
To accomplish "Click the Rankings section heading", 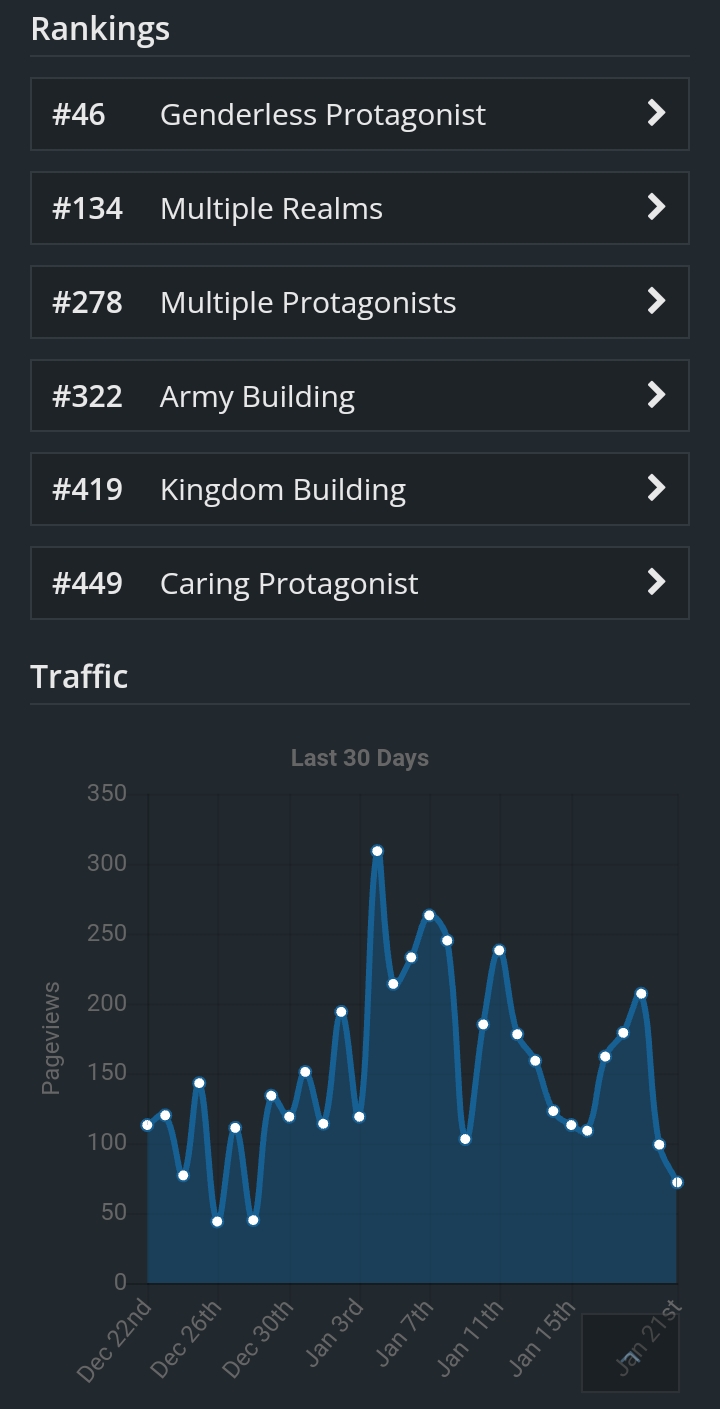I will point(100,29).
